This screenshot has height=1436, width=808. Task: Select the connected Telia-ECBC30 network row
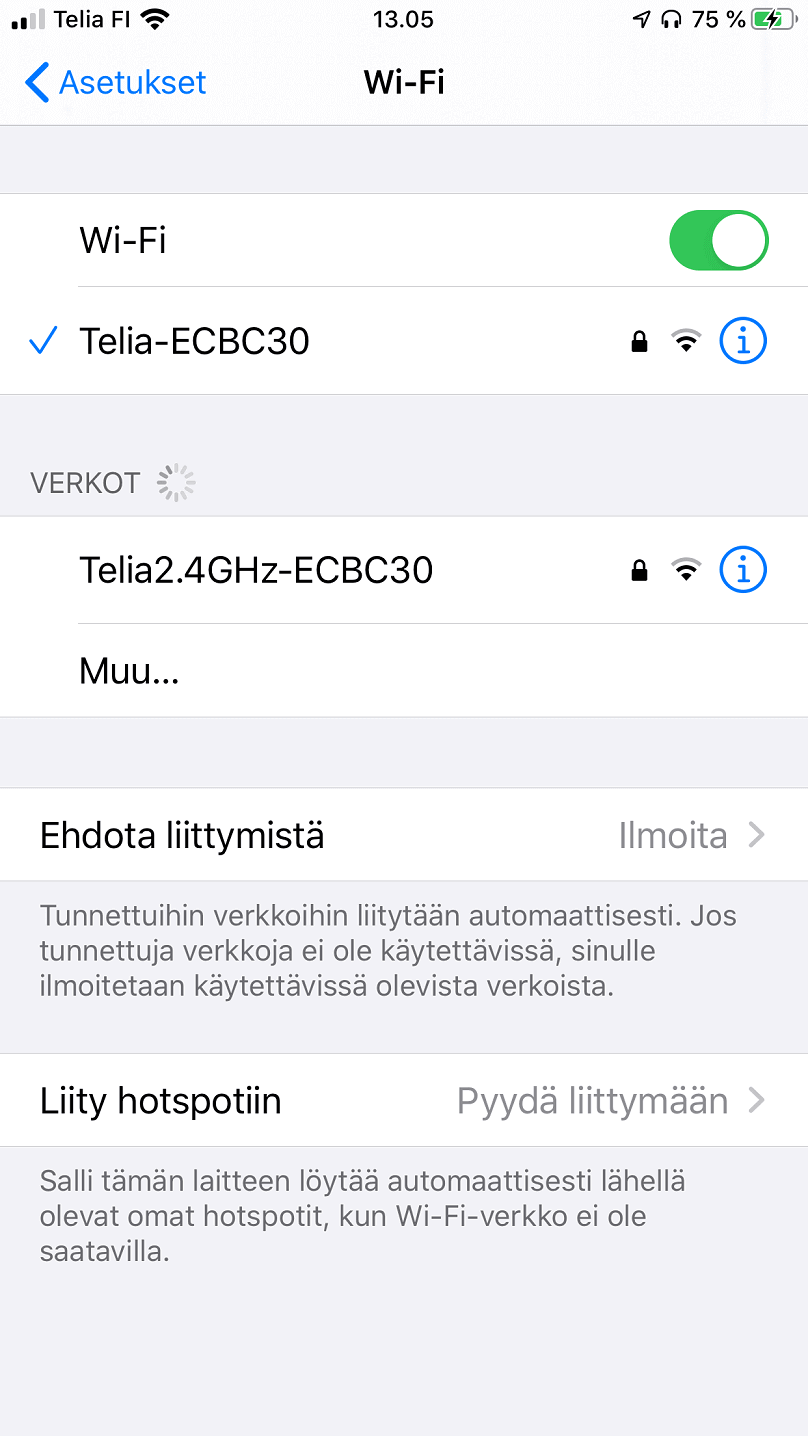(x=300, y=342)
